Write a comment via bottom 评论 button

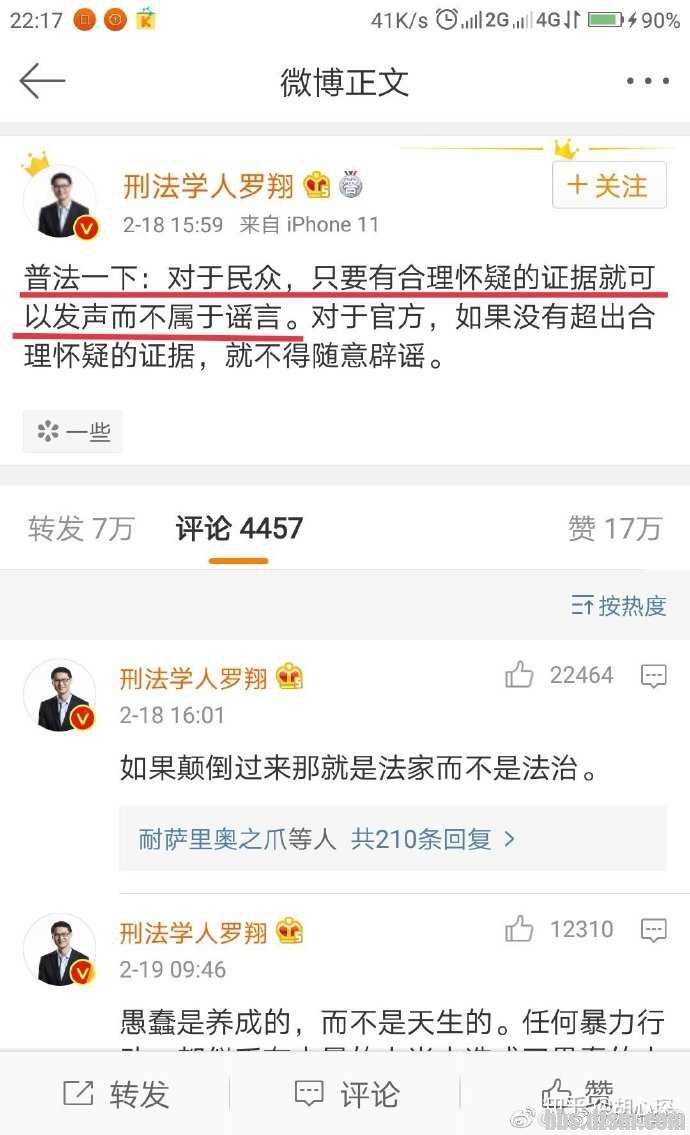(x=346, y=1094)
